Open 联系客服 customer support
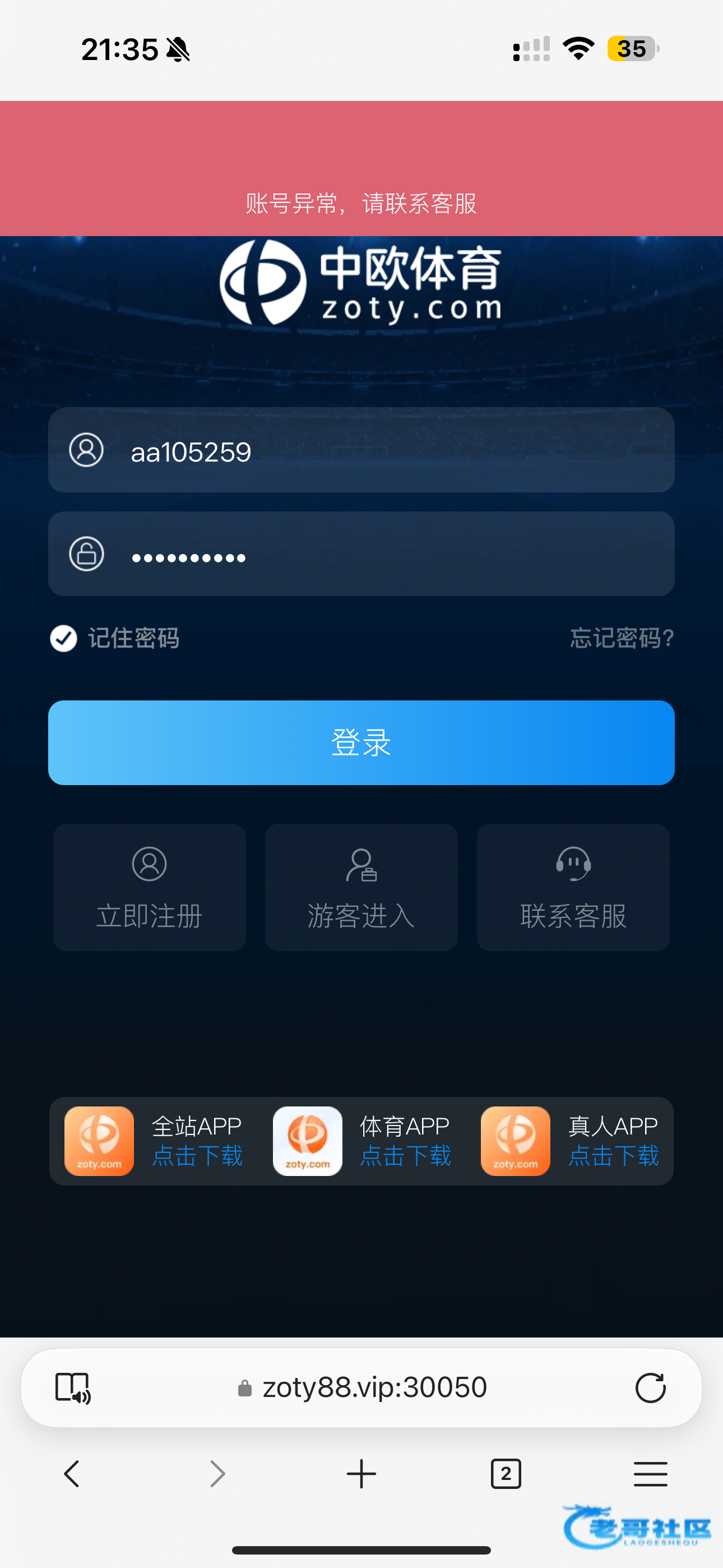 573,888
